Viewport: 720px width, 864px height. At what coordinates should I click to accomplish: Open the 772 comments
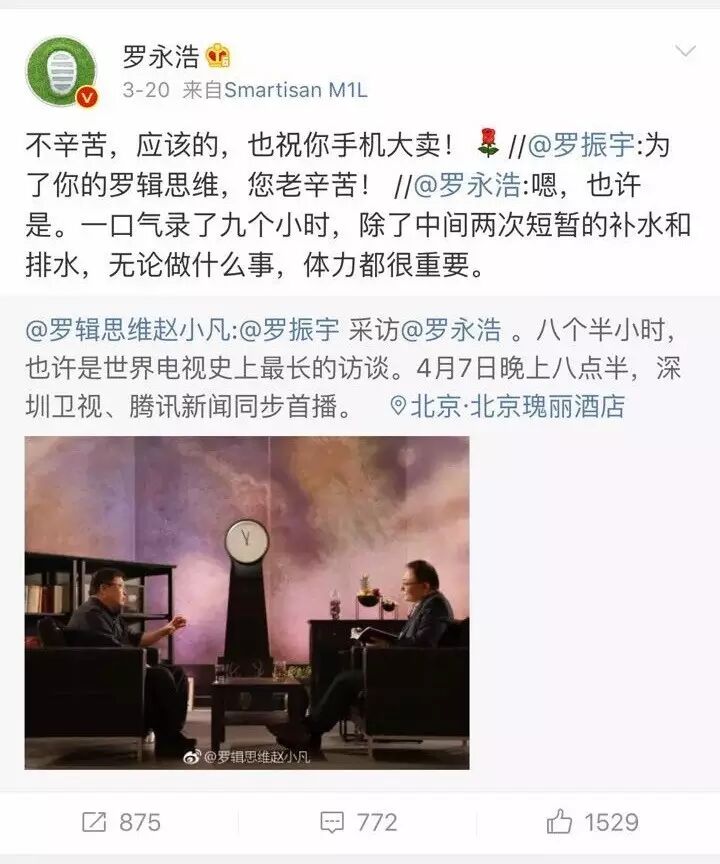tap(359, 822)
